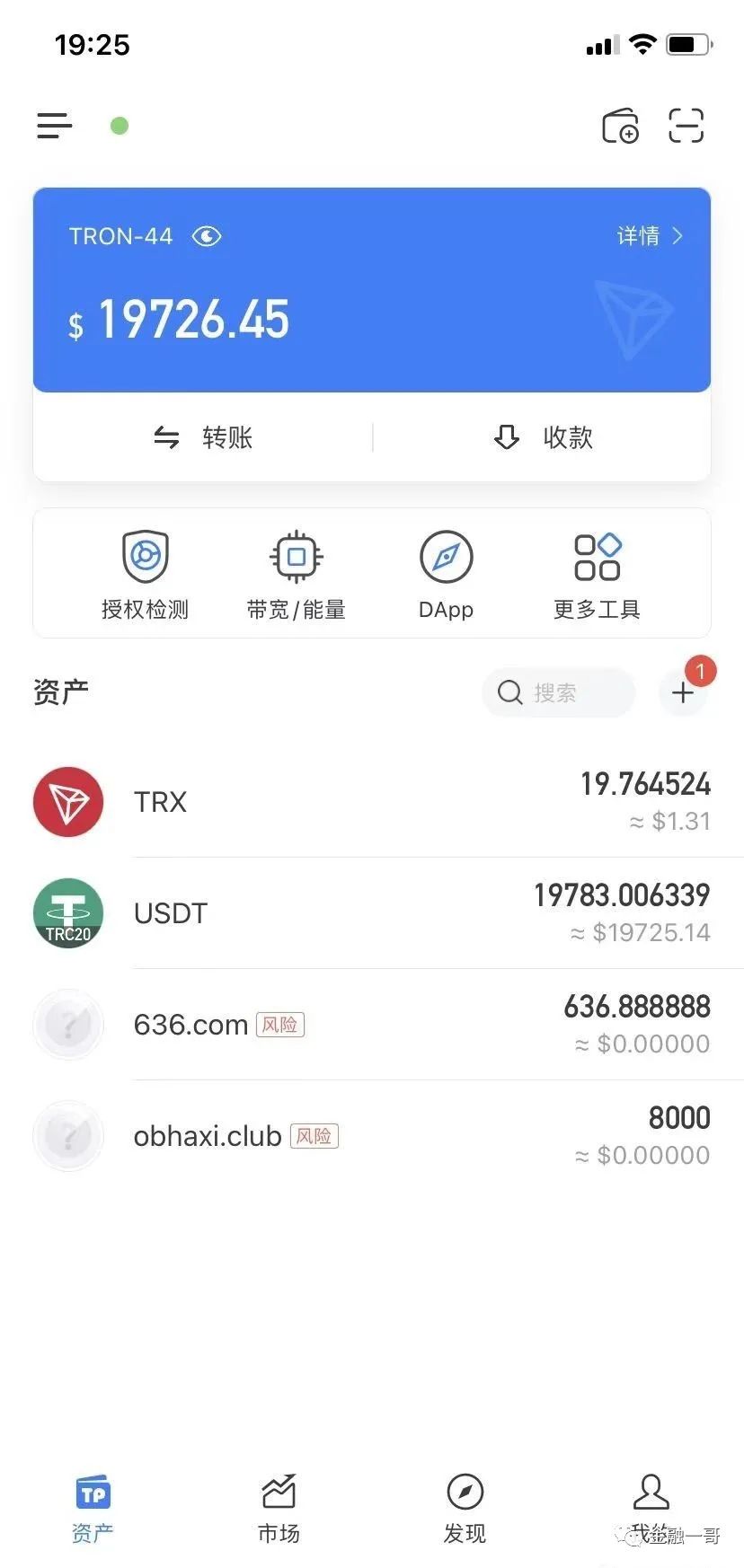
Task: Open 更多工具 more tools
Action: [596, 572]
